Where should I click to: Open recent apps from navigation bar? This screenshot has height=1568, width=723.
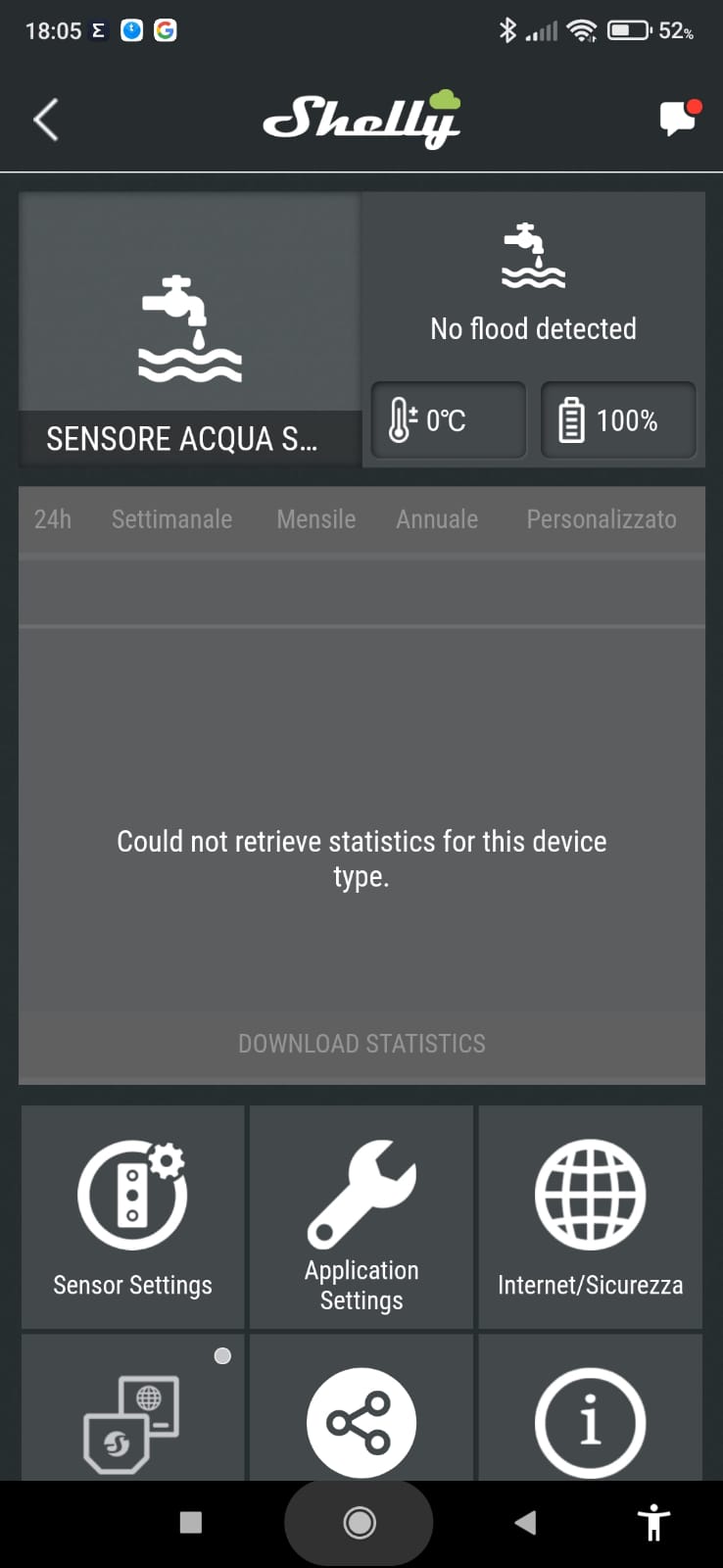click(191, 1522)
